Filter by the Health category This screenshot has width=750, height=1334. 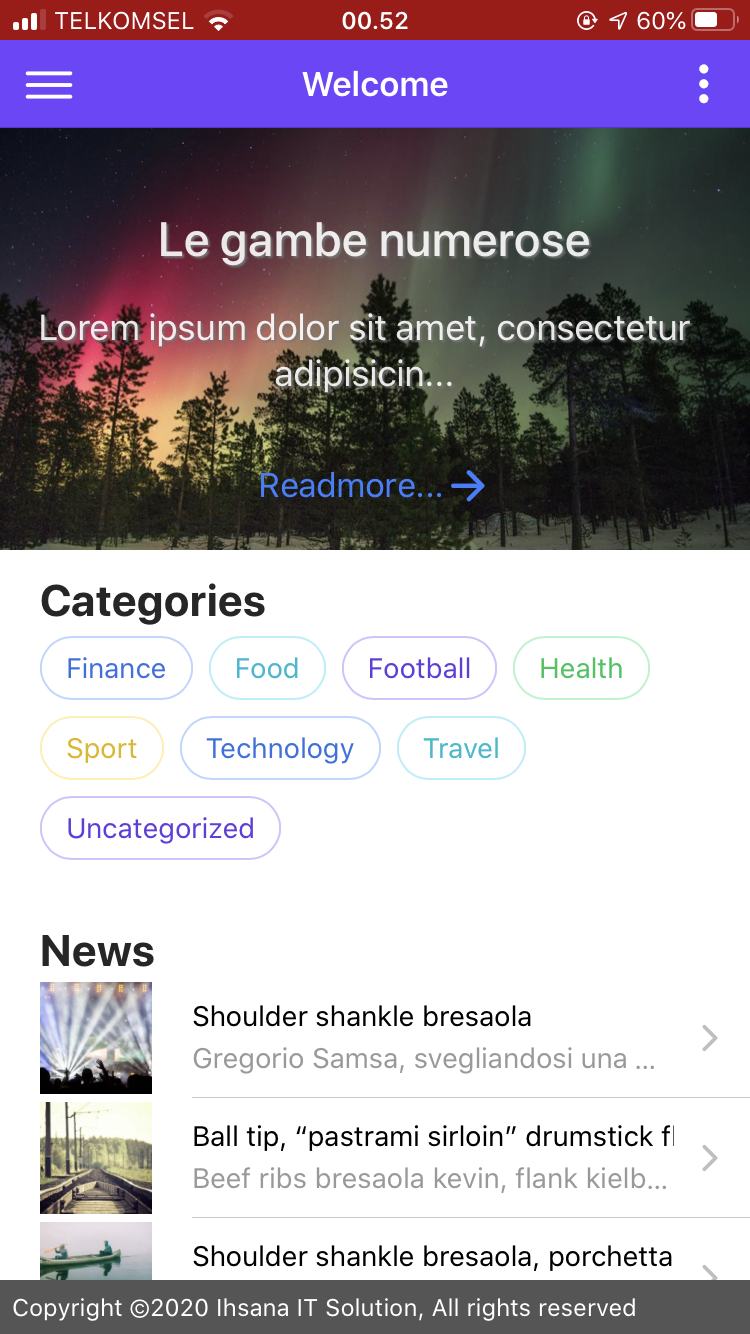(x=581, y=668)
